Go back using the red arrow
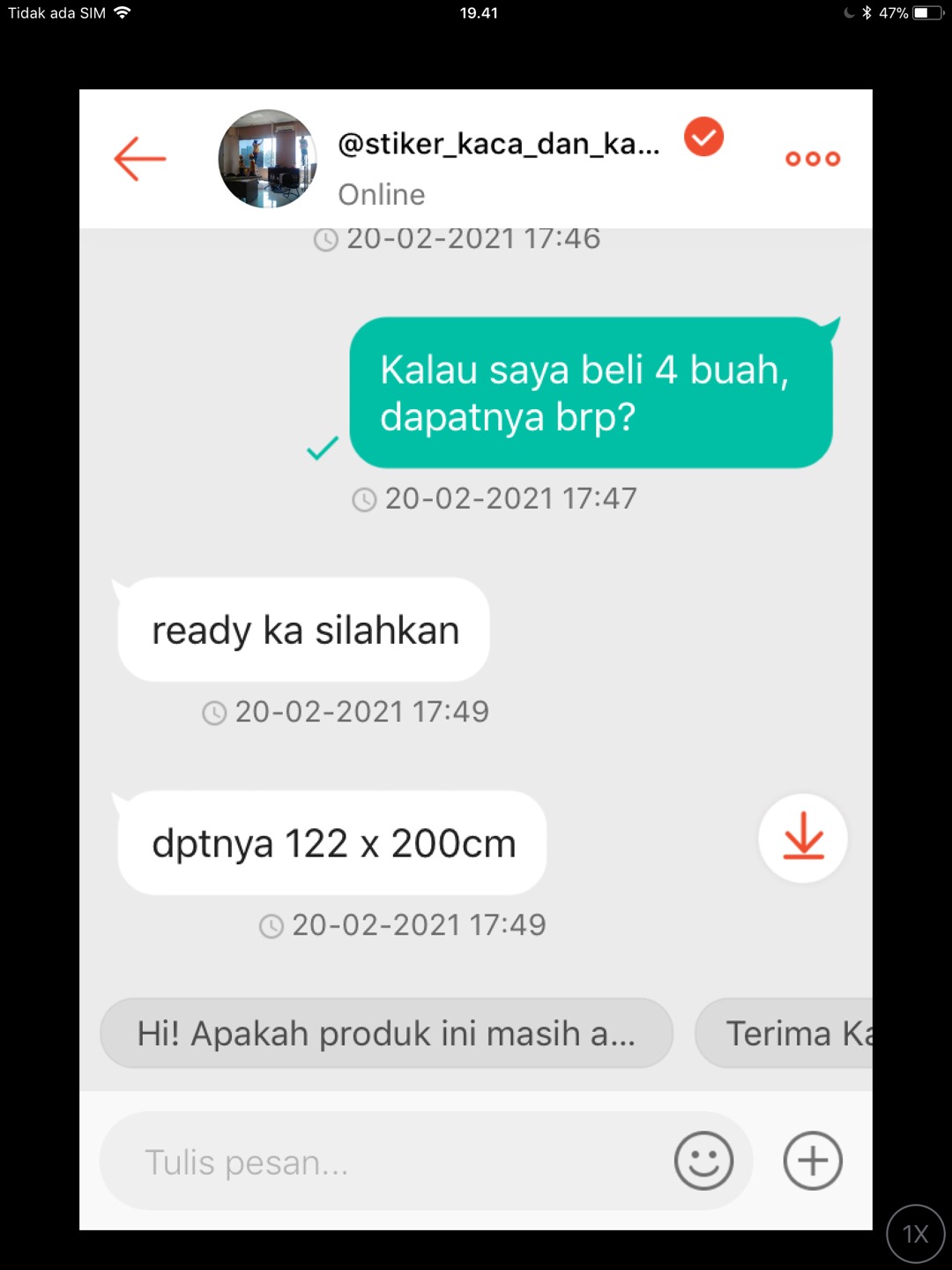This screenshot has width=952, height=1270. (140, 159)
